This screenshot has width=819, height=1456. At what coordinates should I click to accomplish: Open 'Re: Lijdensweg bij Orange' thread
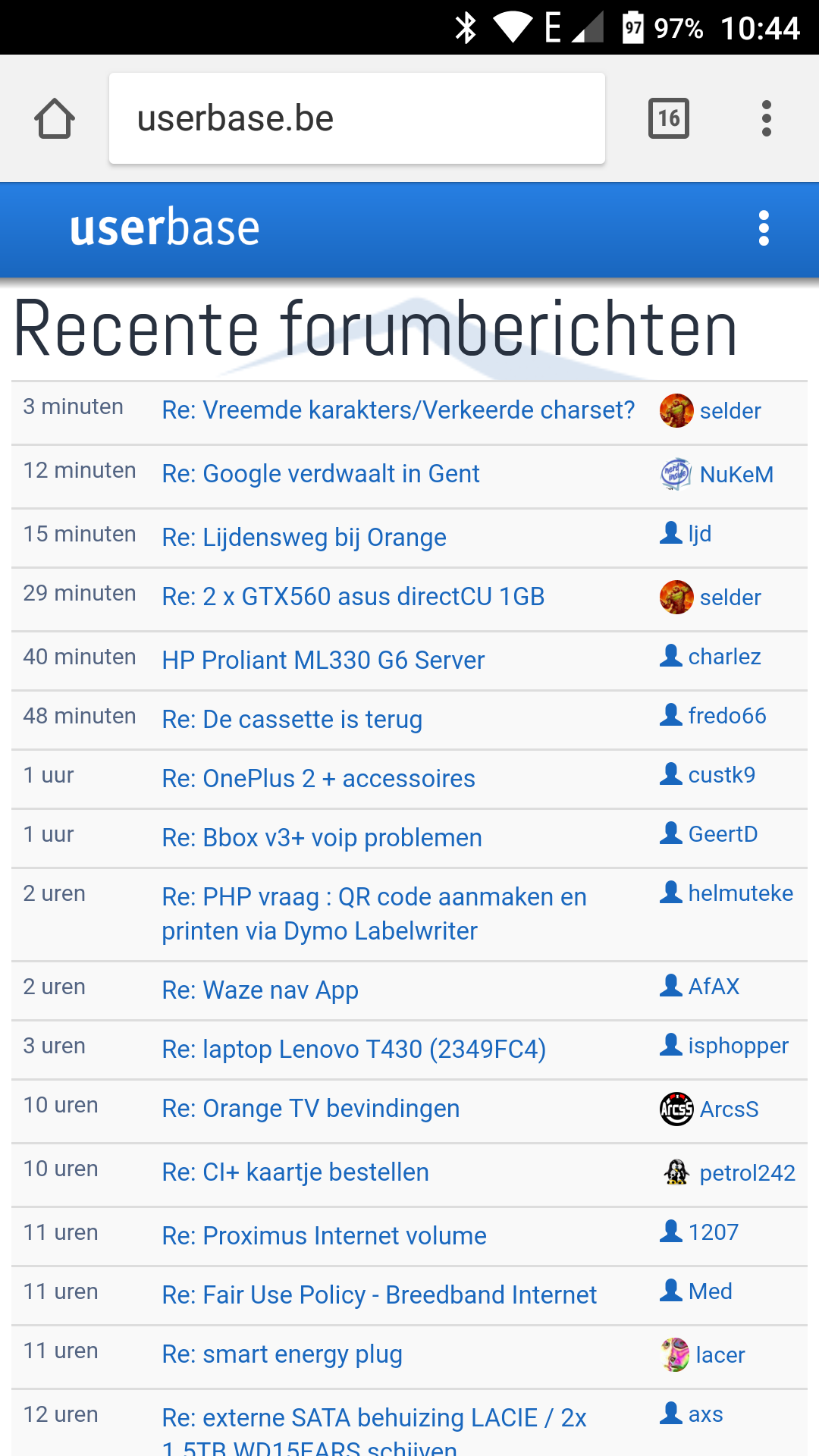[304, 538]
